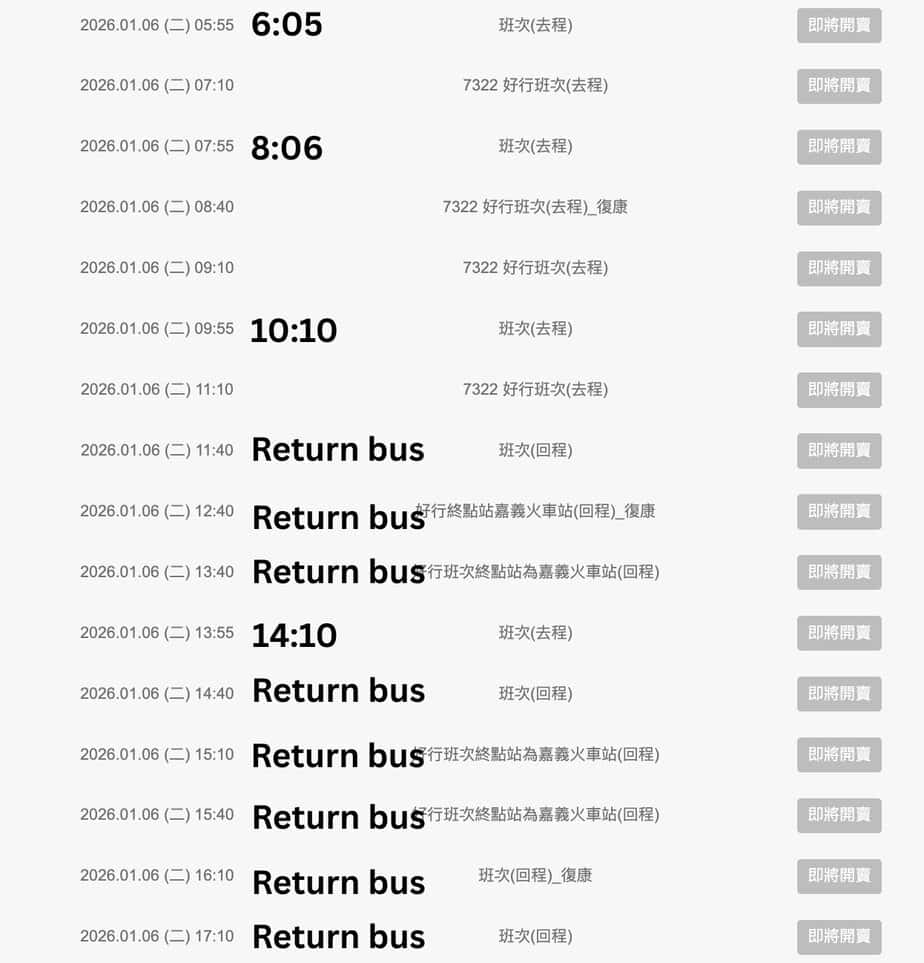Click 即將開賣 for the 15:40 嘉義火車站 return
The width and height of the screenshot is (924, 963).
pyautogui.click(x=838, y=815)
